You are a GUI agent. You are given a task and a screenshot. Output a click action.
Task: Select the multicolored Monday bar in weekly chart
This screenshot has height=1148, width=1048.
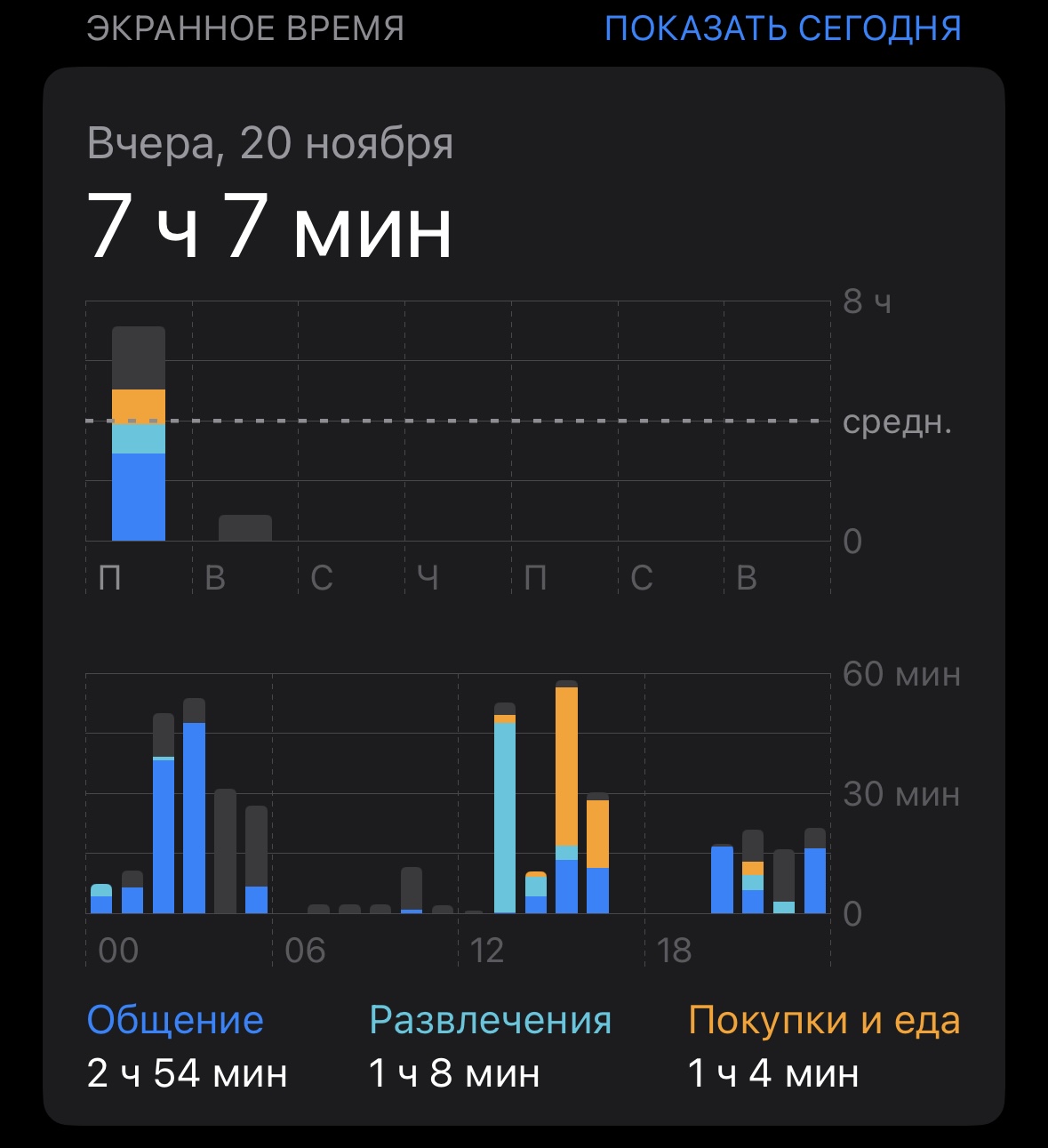point(139,434)
